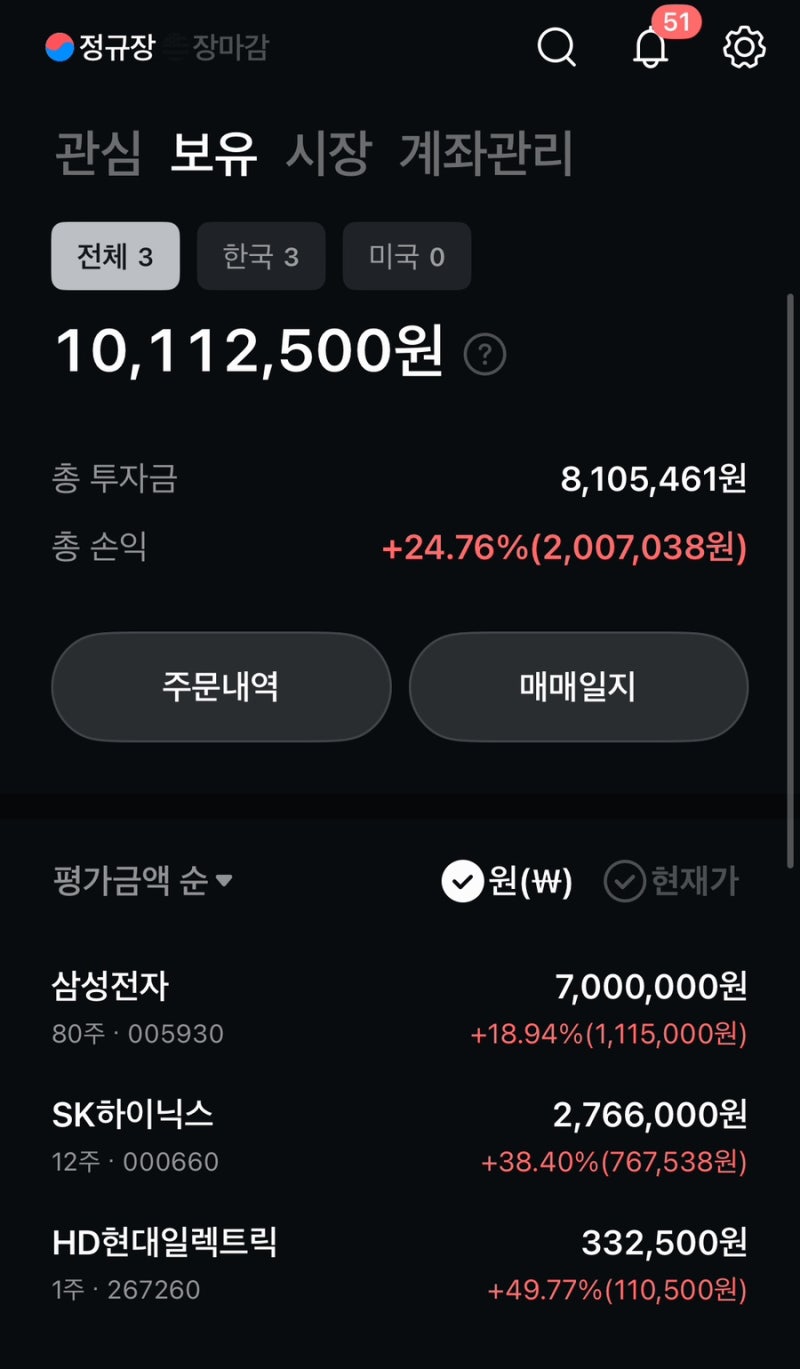Select the 미국 0 filter option
This screenshot has height=1369, width=800.
coord(406,256)
